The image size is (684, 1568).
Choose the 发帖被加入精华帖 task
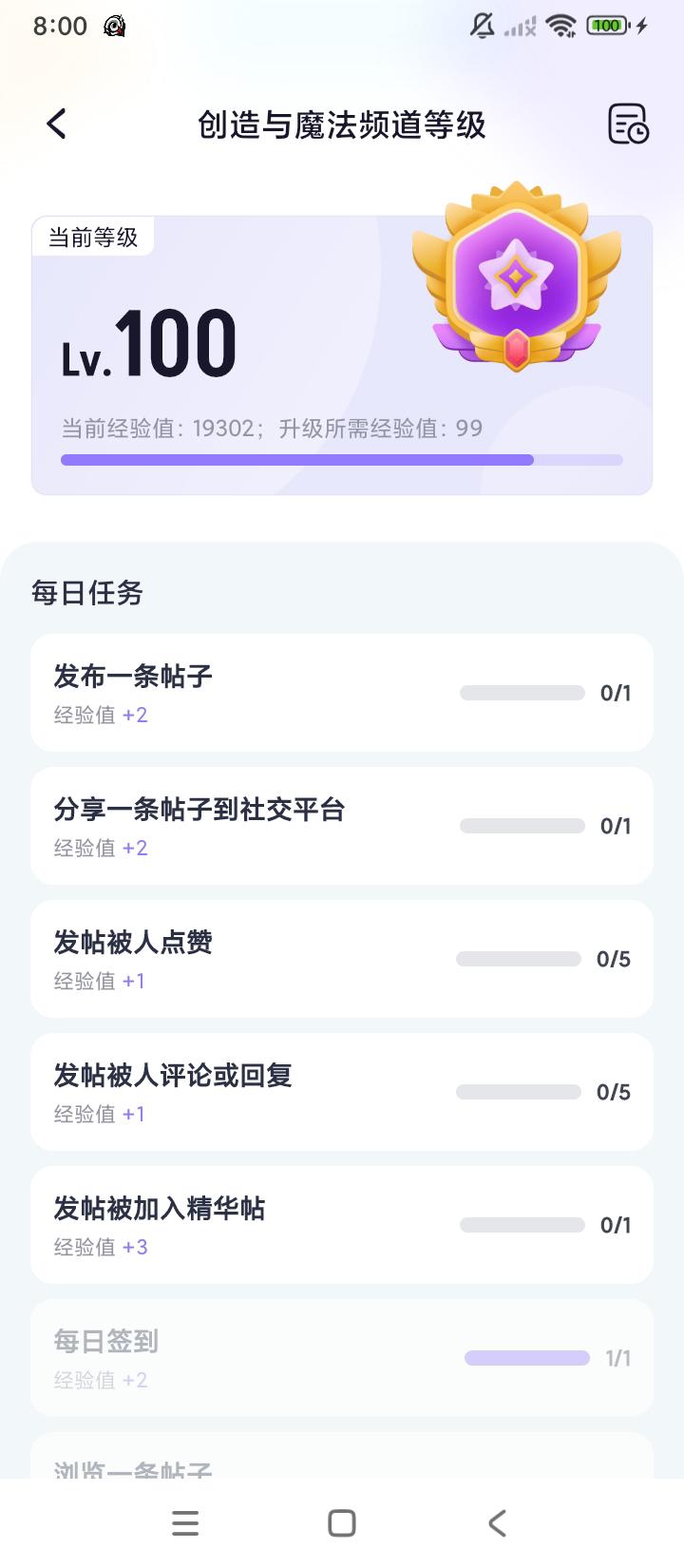tap(342, 1225)
